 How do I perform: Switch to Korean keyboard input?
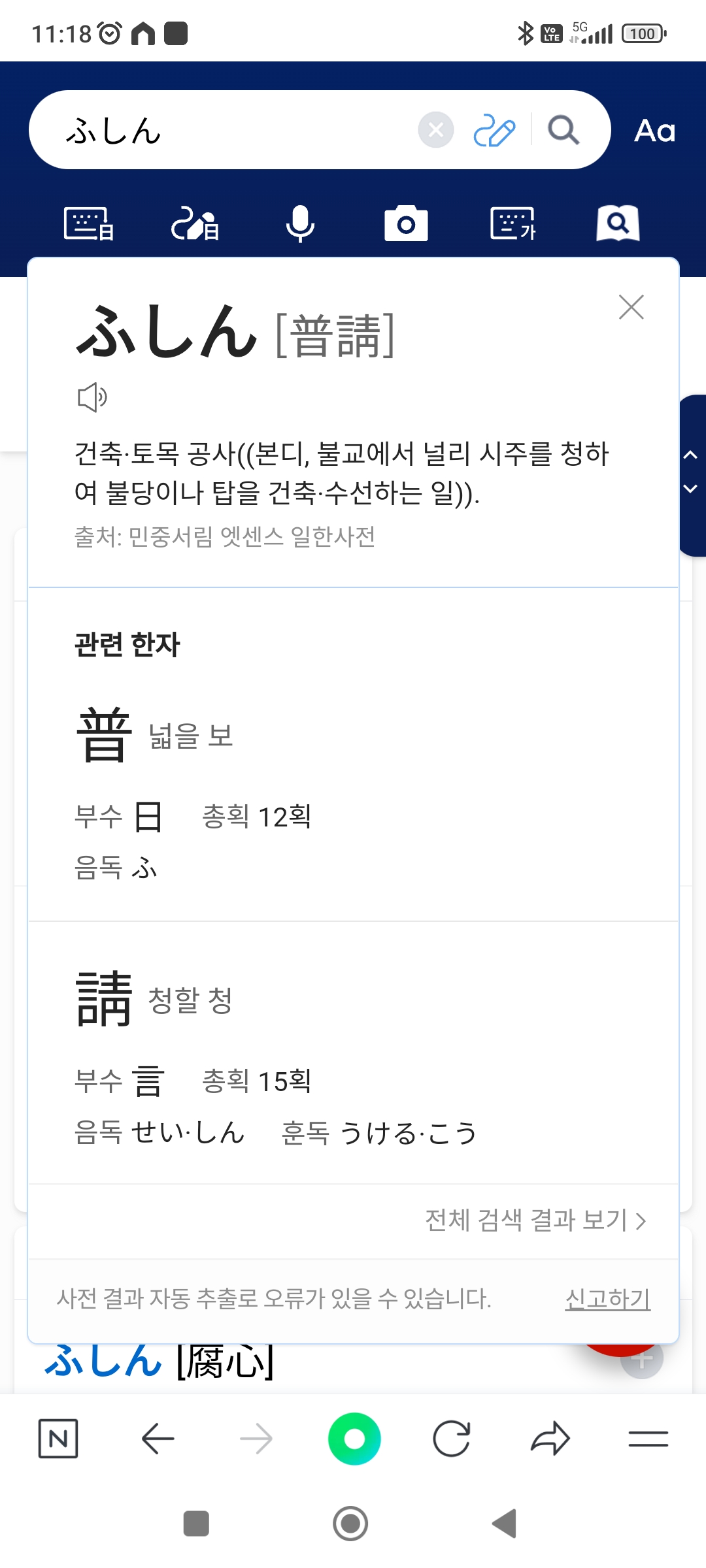coord(513,224)
